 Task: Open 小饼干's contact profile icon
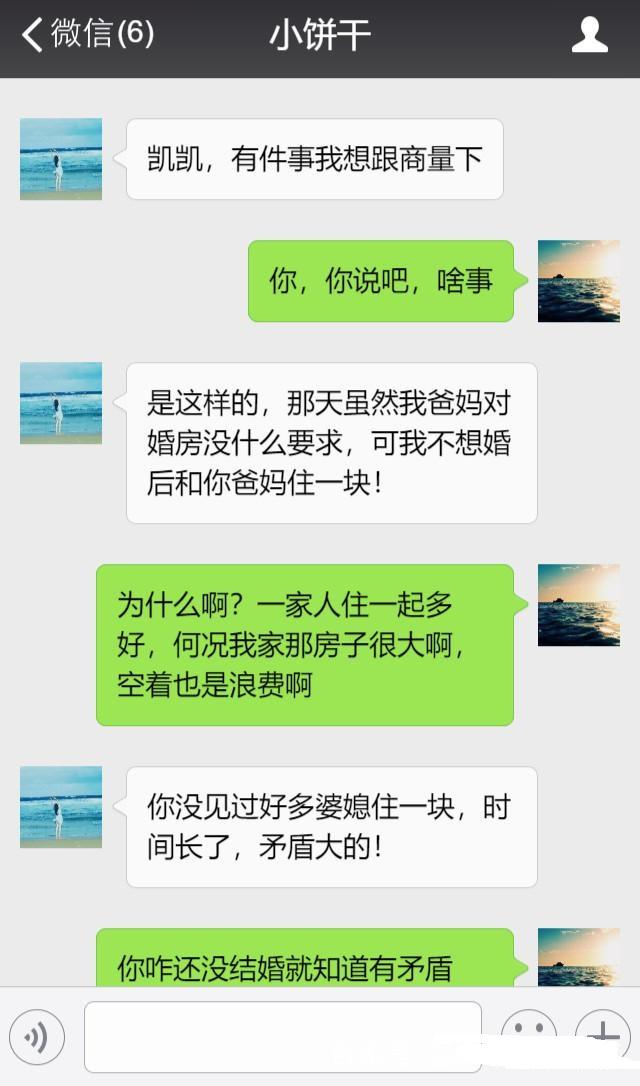tap(589, 35)
